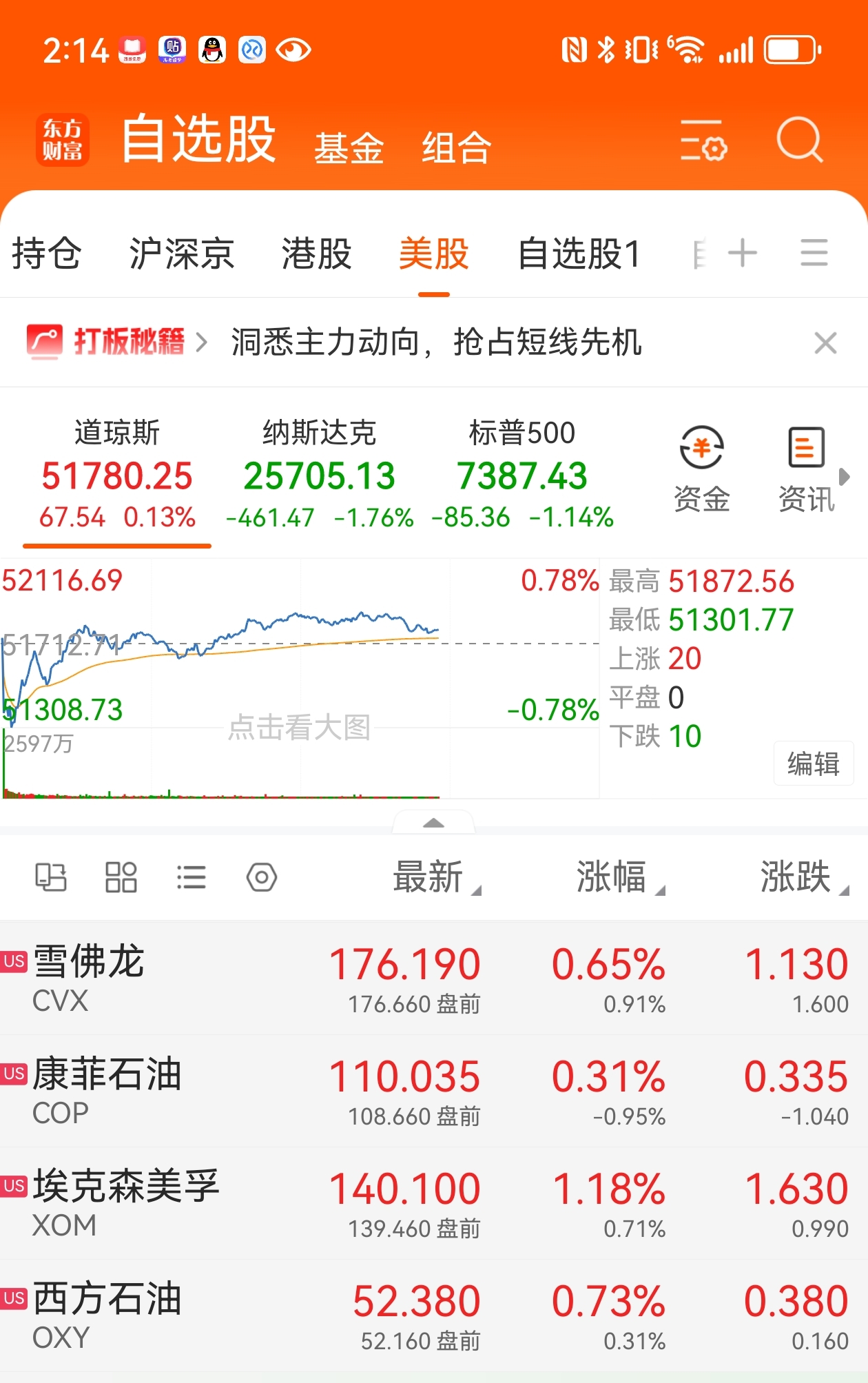Dismiss the 打板秘籍 banner
This screenshot has width=868, height=1383.
[825, 342]
